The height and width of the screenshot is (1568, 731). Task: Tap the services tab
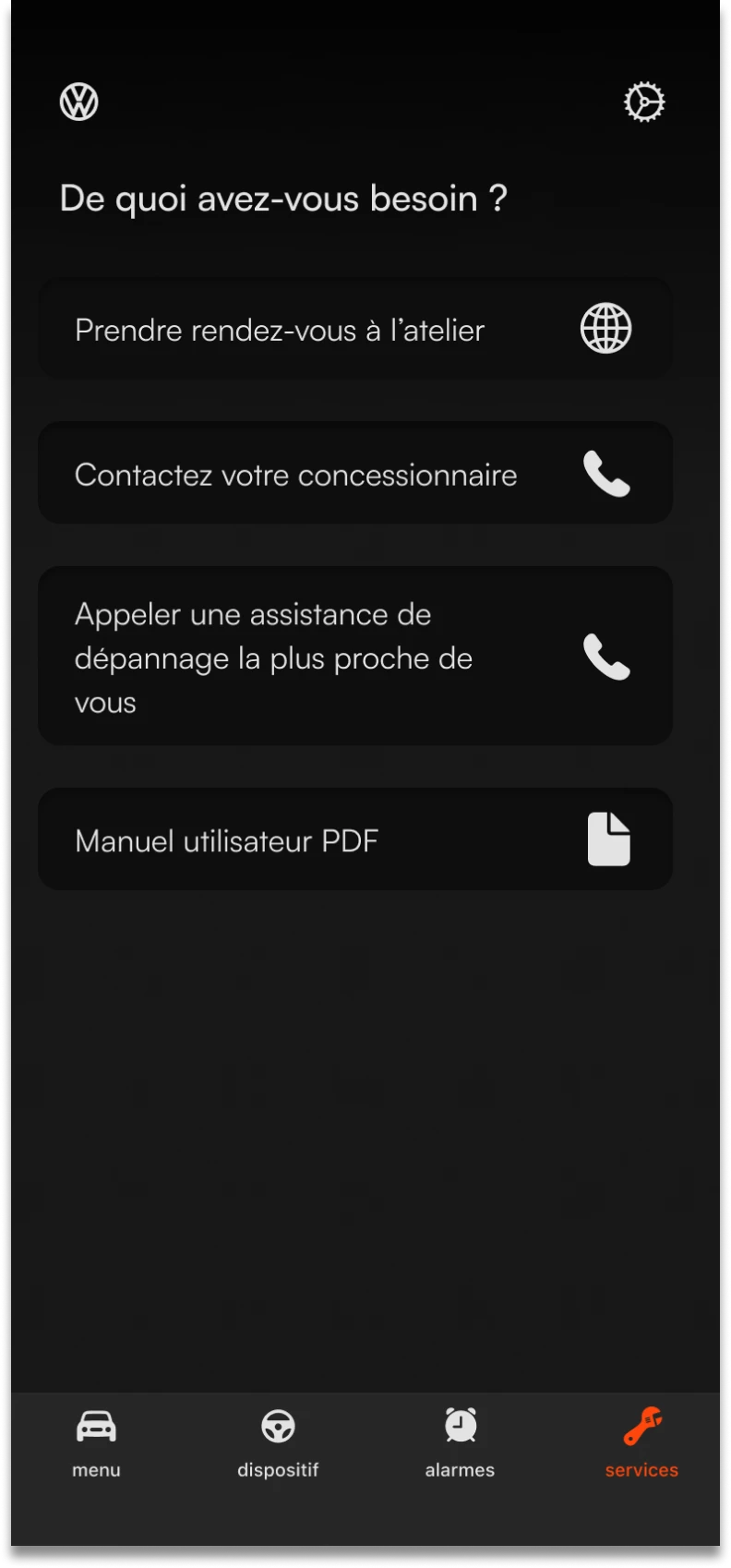[x=641, y=1444]
